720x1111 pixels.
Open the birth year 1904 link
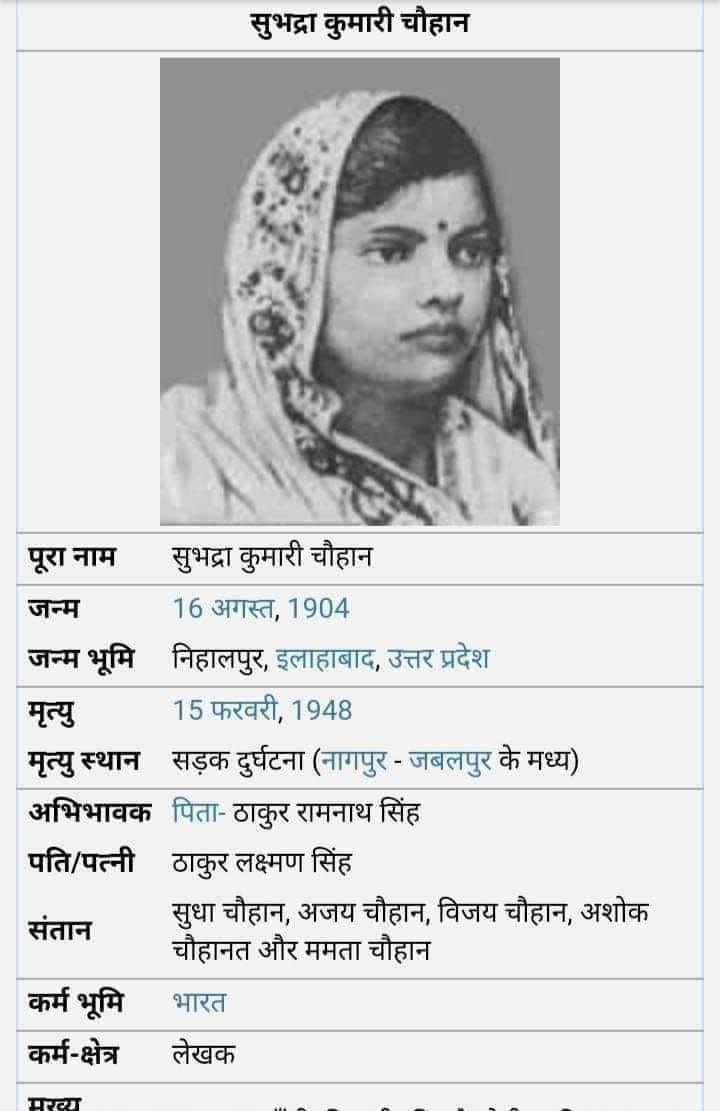(318, 607)
